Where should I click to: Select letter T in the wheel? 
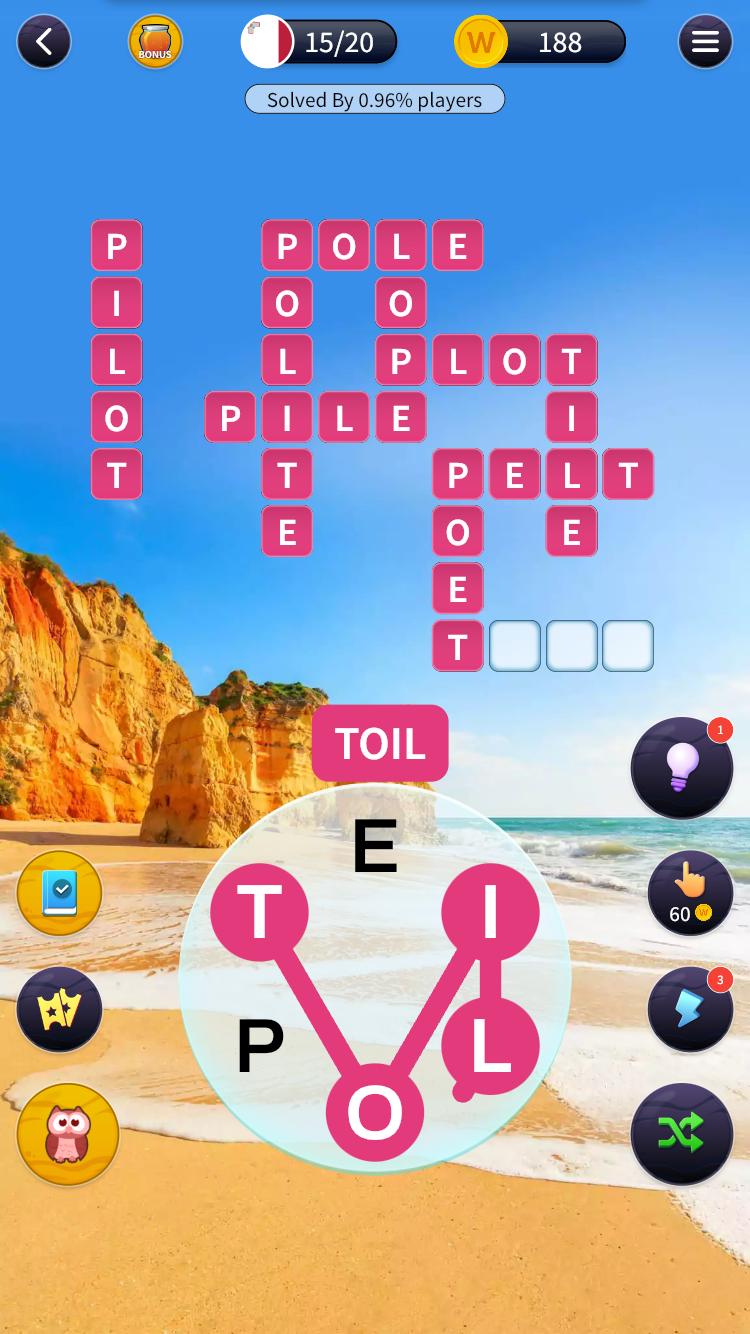point(259,912)
